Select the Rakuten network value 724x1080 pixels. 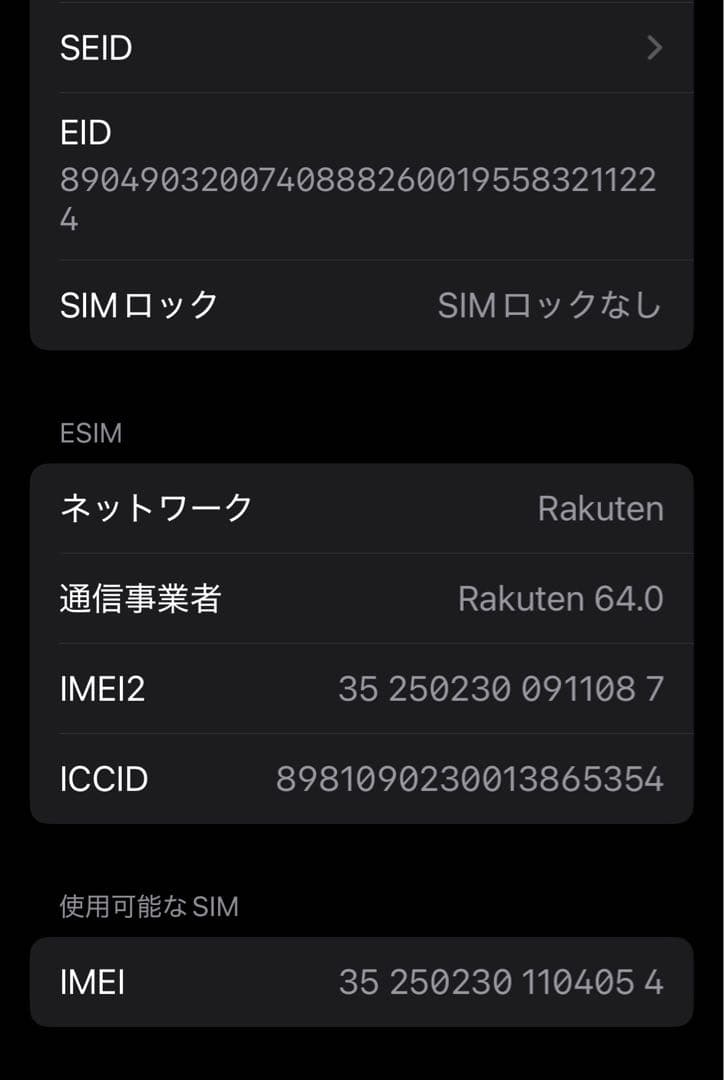[x=601, y=508]
